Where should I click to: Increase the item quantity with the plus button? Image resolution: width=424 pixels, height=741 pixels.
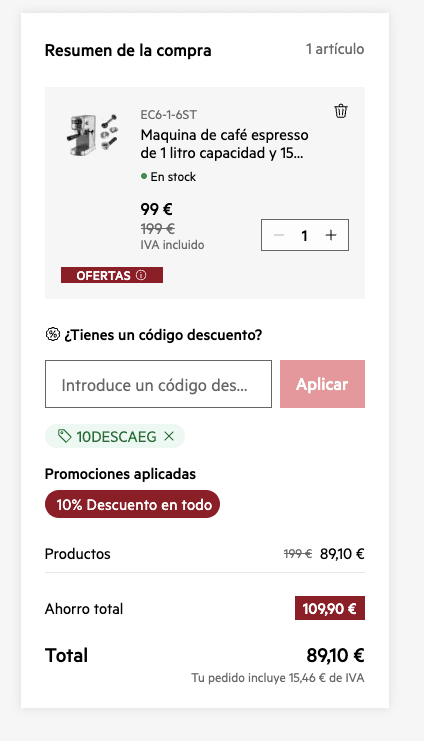click(x=331, y=235)
